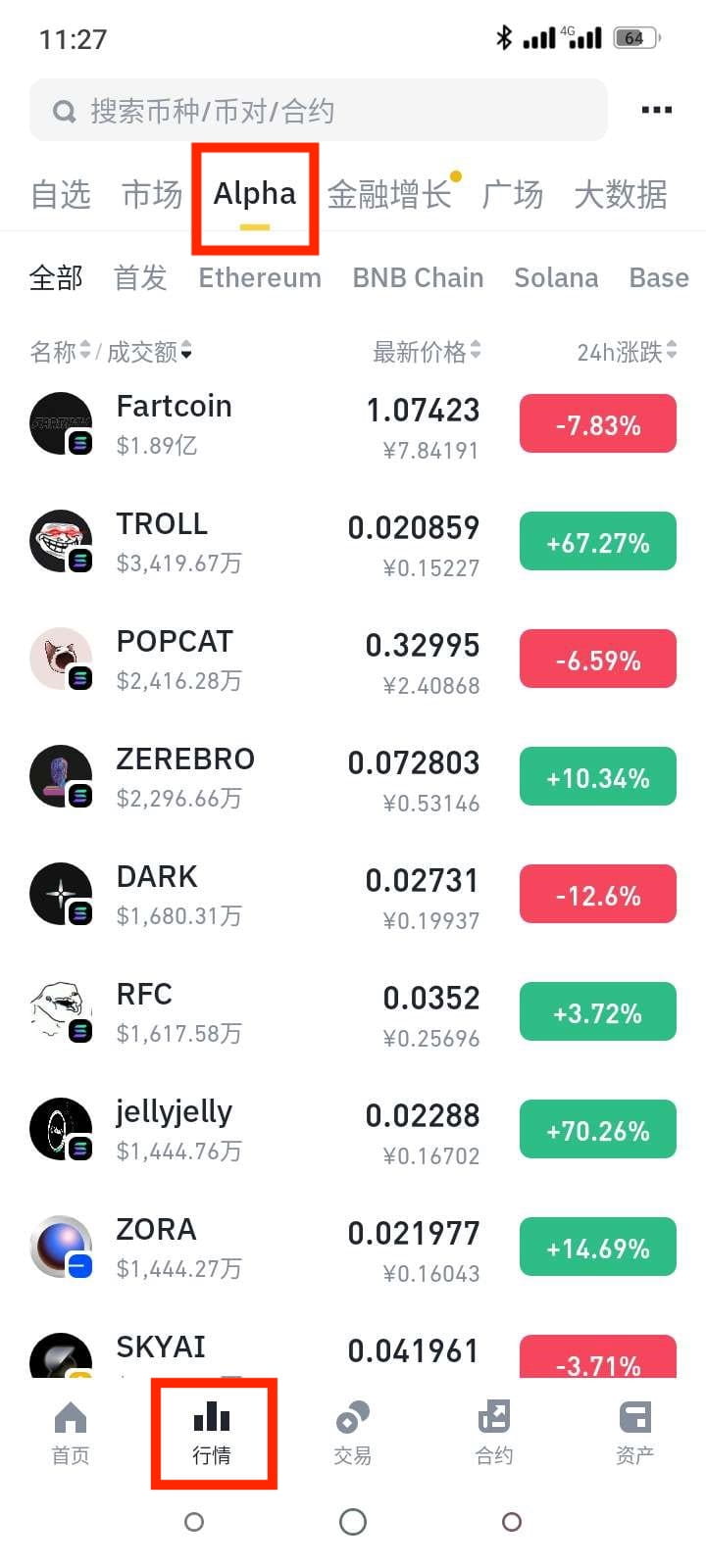Viewport: 706px width, 1568px height.
Task: Open the 广场 tab
Action: click(x=512, y=194)
